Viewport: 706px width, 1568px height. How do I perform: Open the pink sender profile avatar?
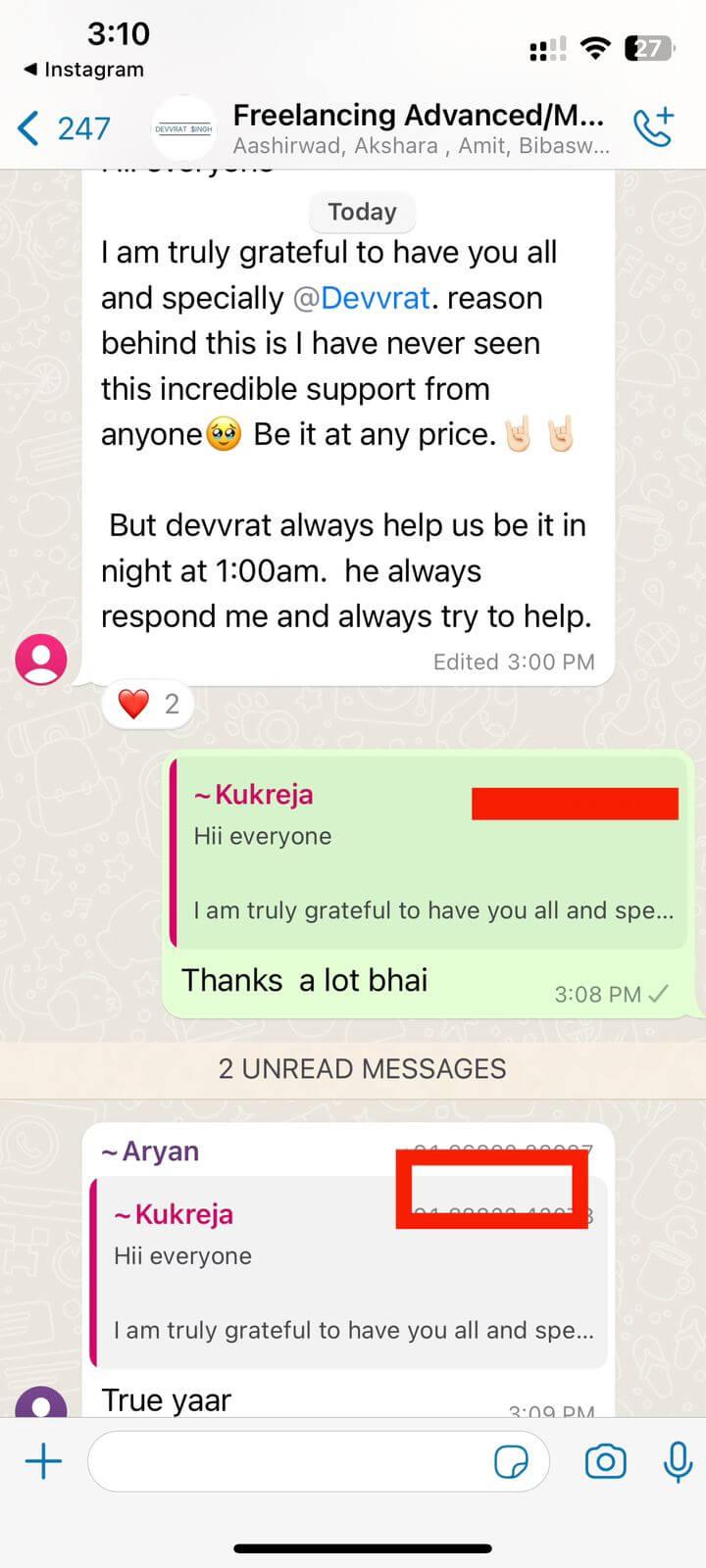tap(41, 660)
